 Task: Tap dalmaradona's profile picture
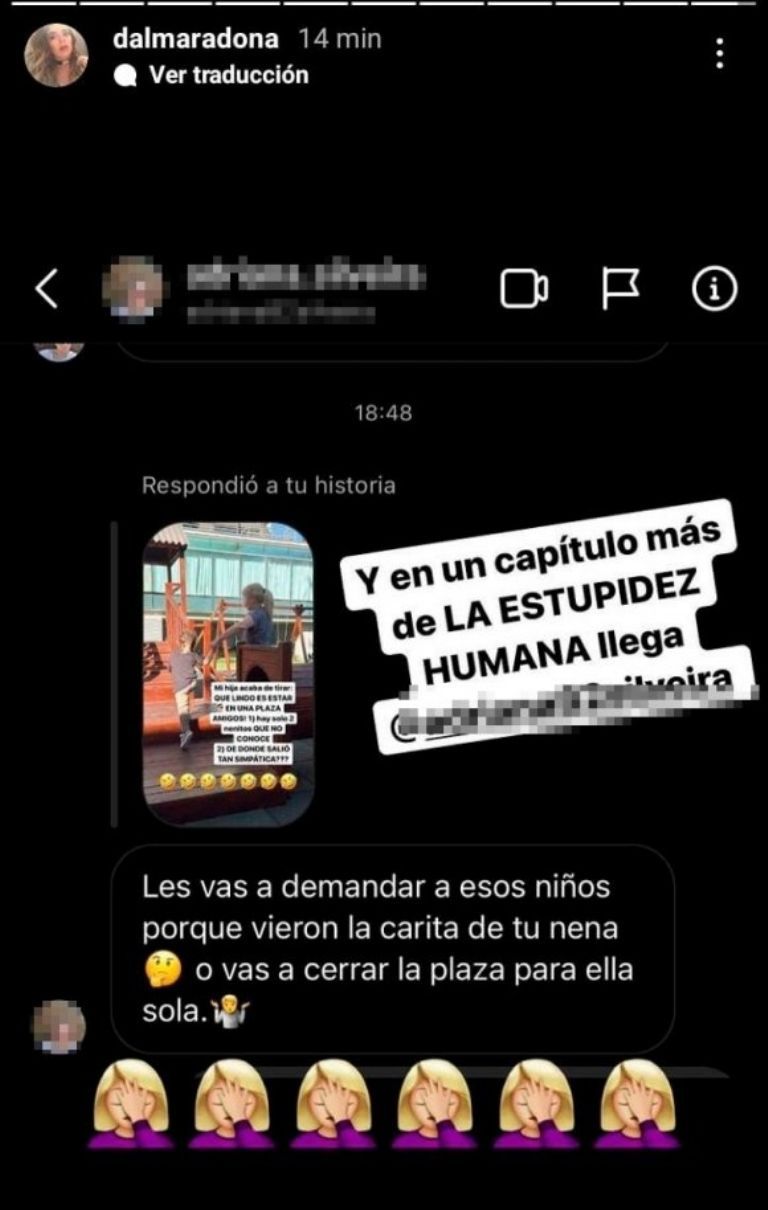click(x=56, y=55)
